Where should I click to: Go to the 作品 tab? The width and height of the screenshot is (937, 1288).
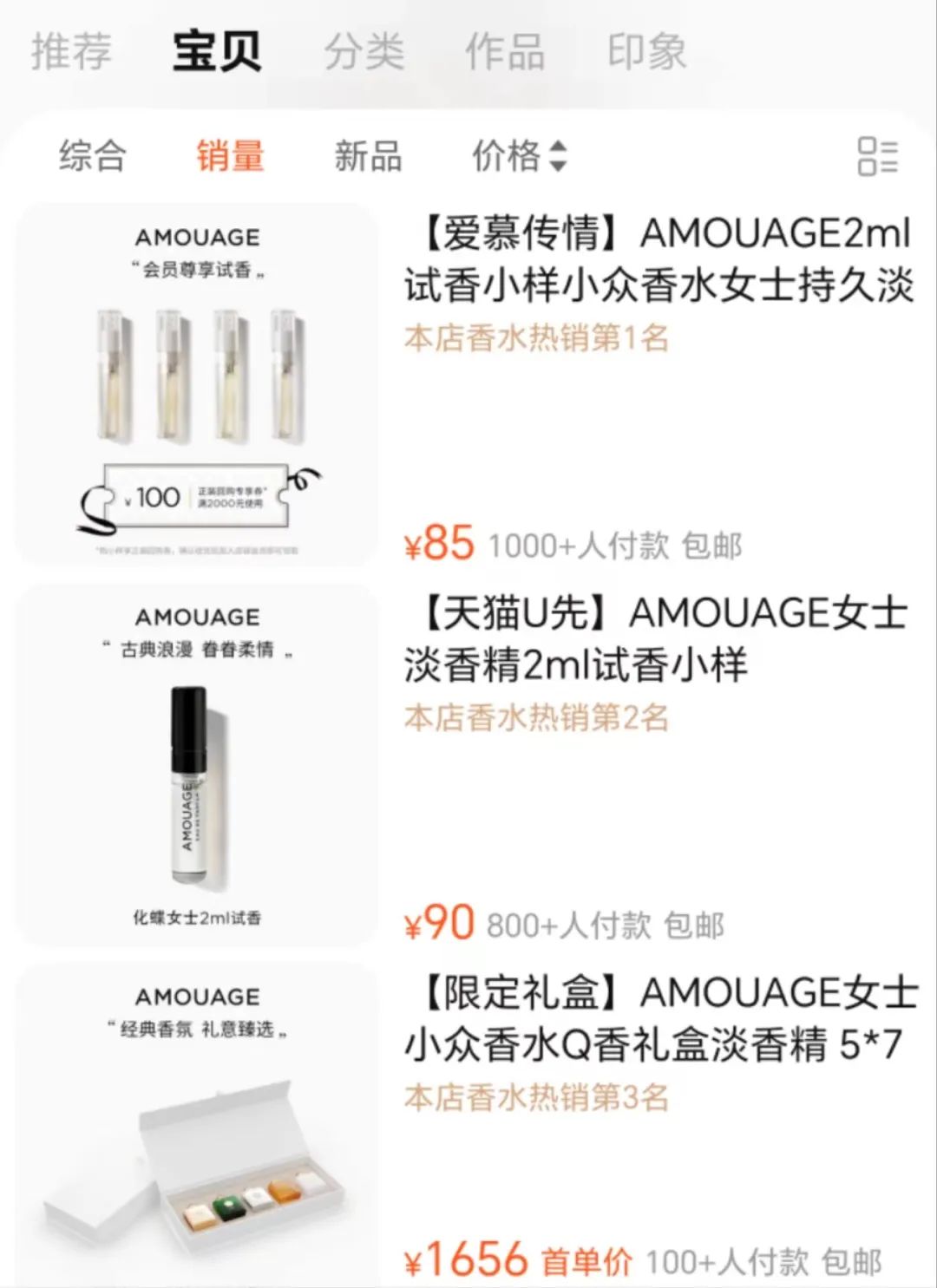tap(505, 51)
